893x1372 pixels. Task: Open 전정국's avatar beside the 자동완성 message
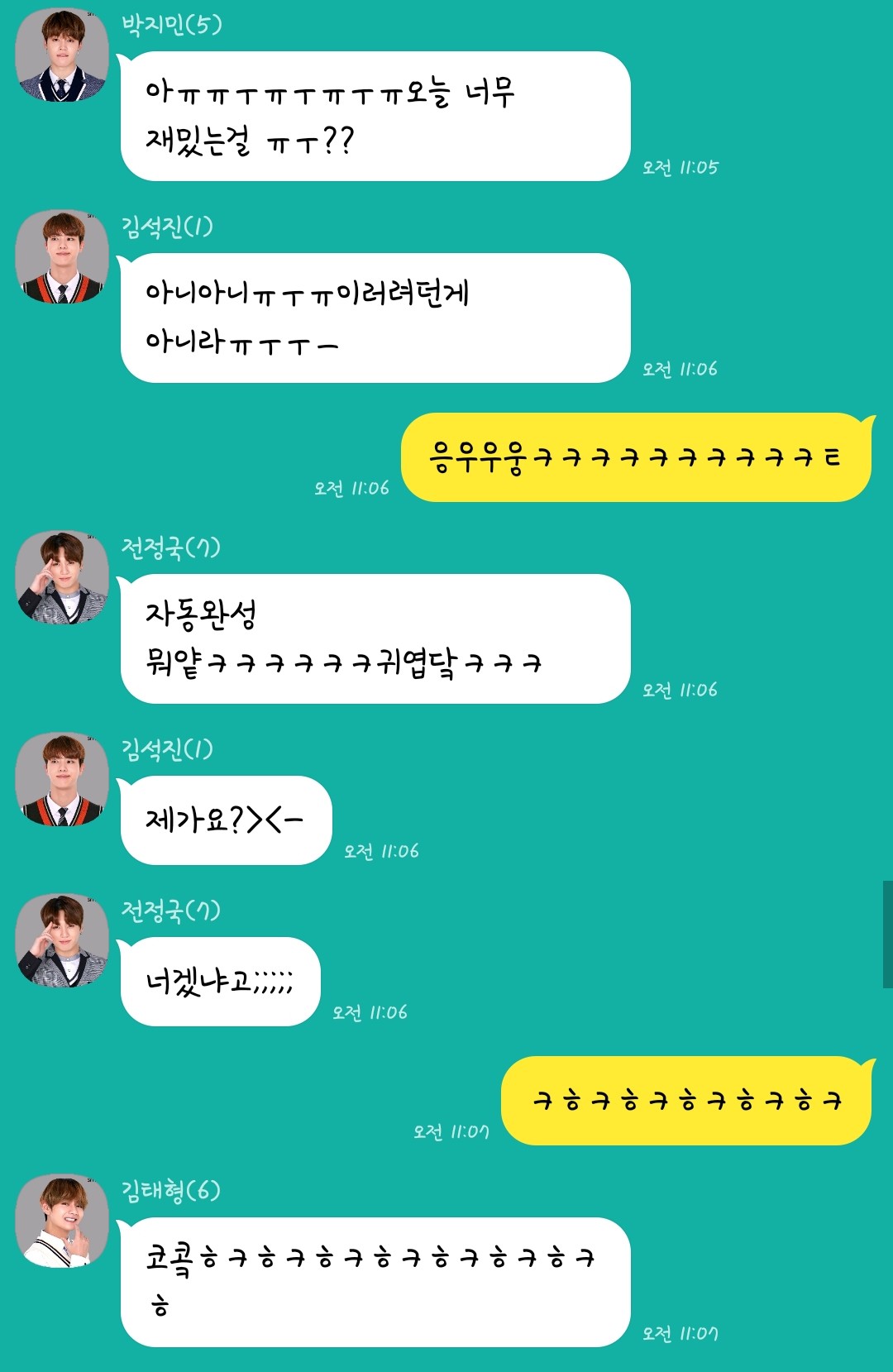pos(62,577)
